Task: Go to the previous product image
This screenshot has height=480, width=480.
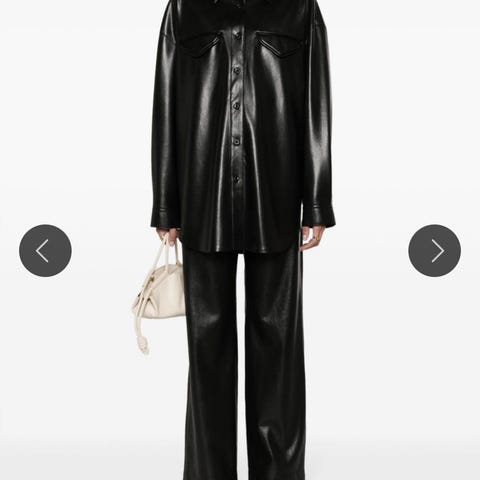Action: pyautogui.click(x=45, y=251)
